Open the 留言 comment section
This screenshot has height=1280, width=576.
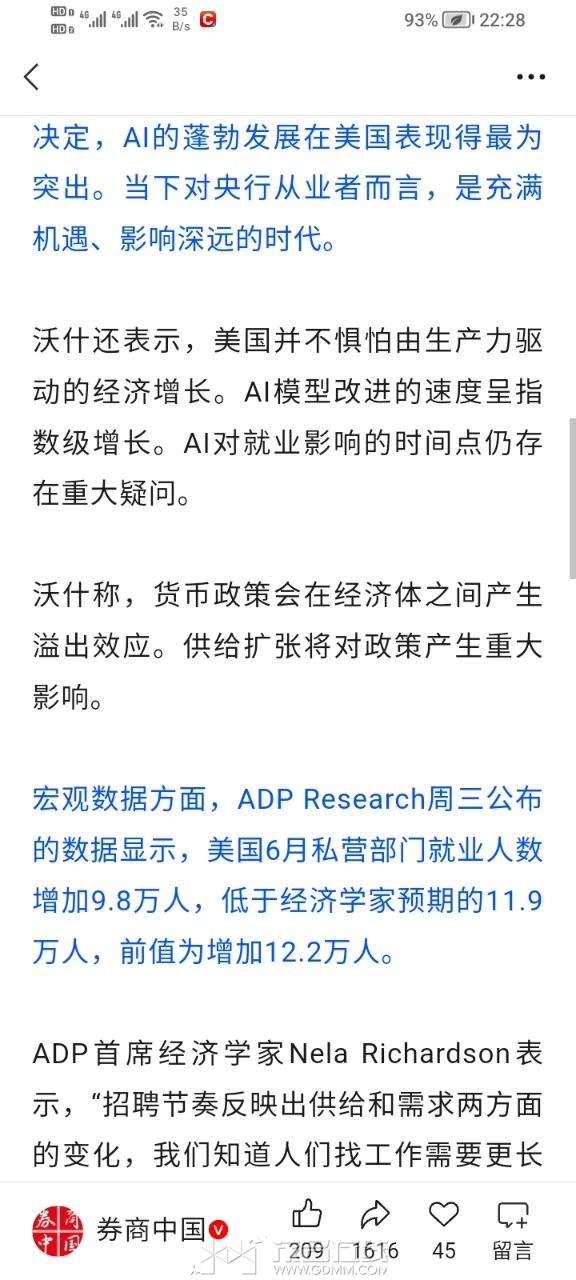point(513,1230)
